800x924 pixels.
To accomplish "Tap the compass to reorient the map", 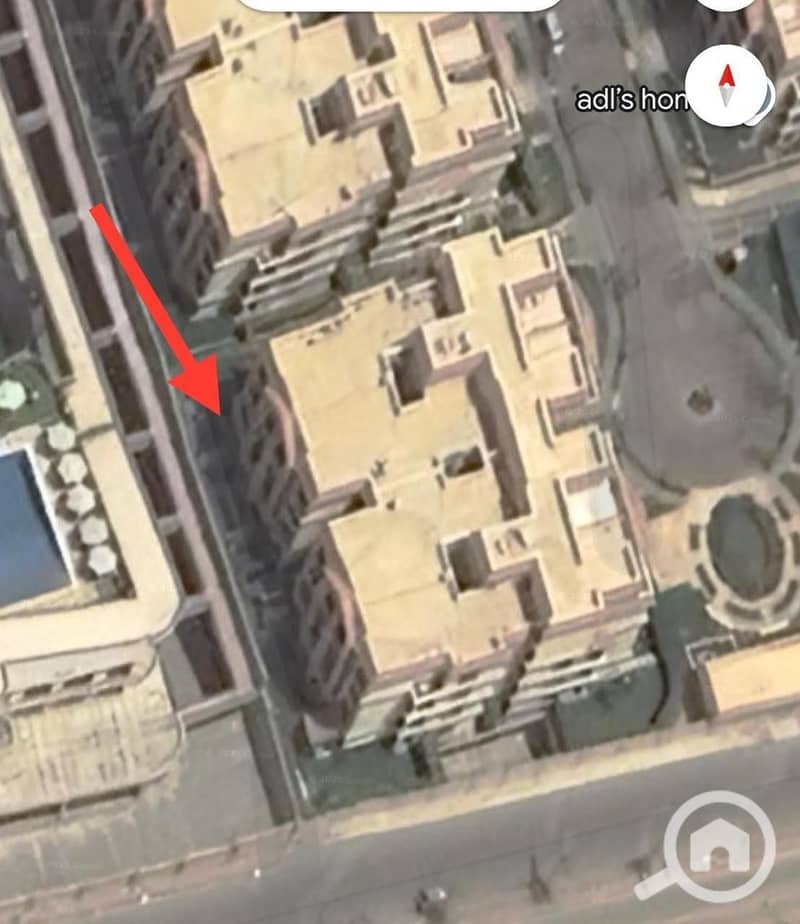I will tap(727, 85).
